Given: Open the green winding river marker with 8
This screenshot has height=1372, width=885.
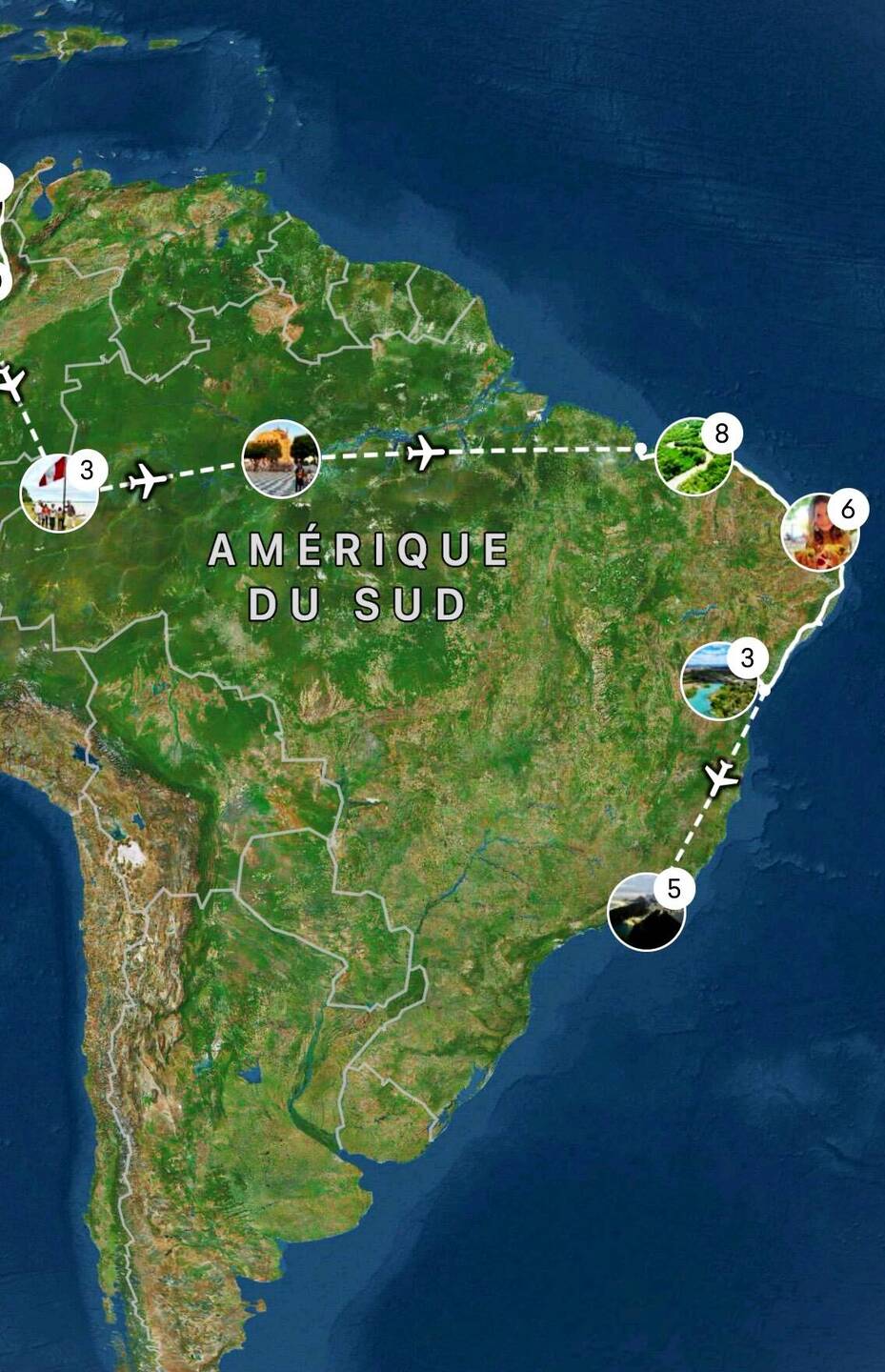Looking at the screenshot, I should pyautogui.click(x=694, y=456).
